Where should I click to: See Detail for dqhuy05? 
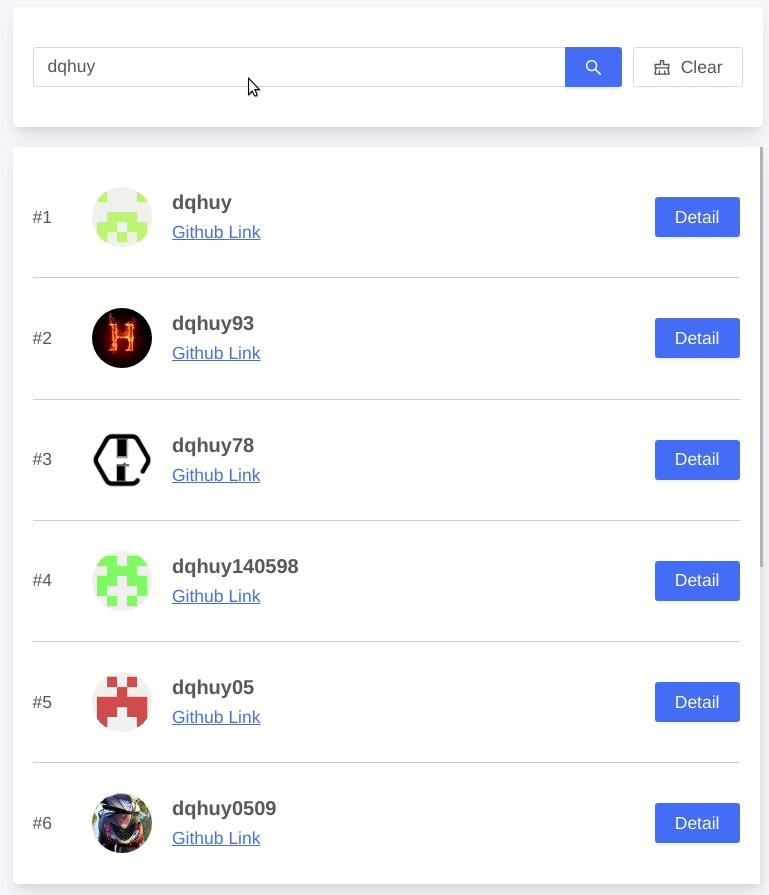pyautogui.click(x=696, y=702)
